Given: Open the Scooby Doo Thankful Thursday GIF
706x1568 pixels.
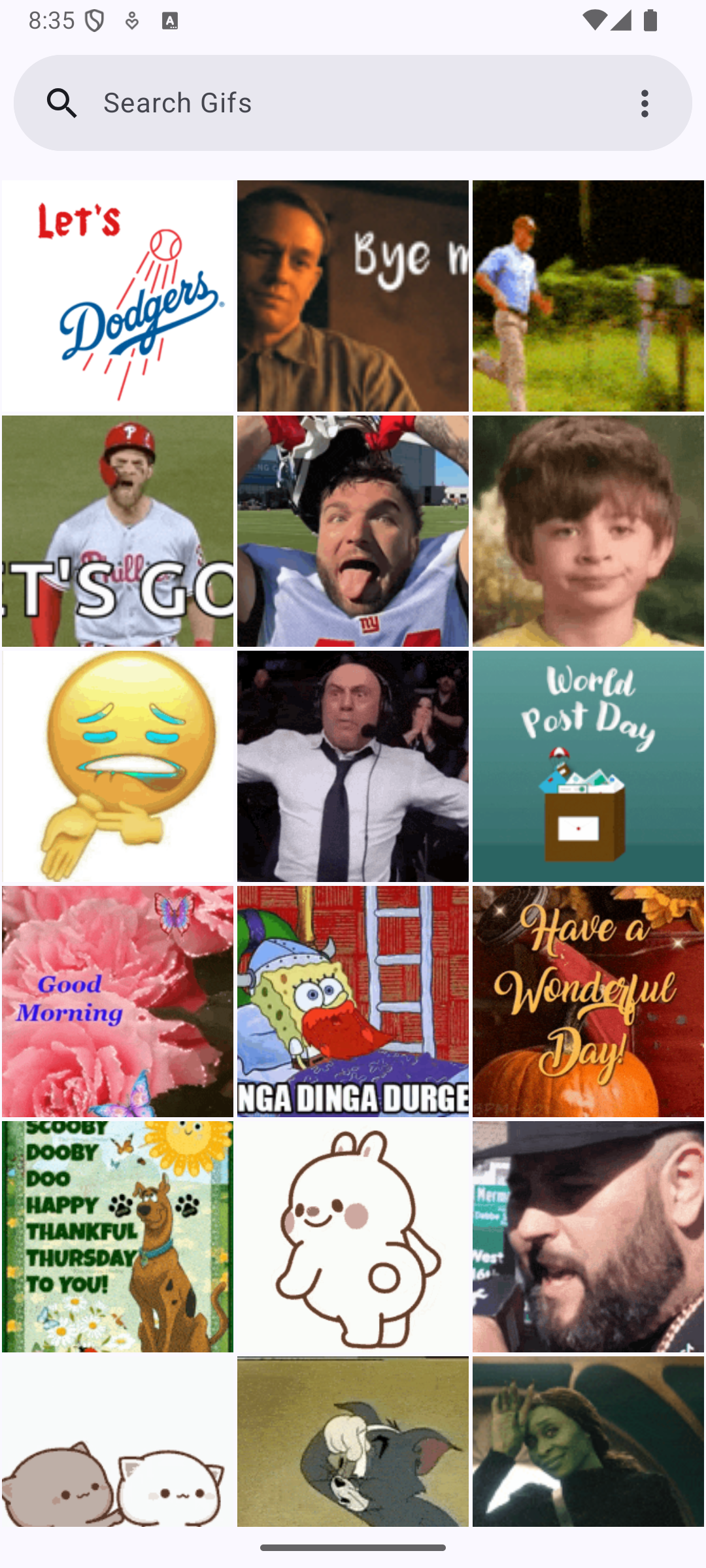Looking at the screenshot, I should point(118,1237).
